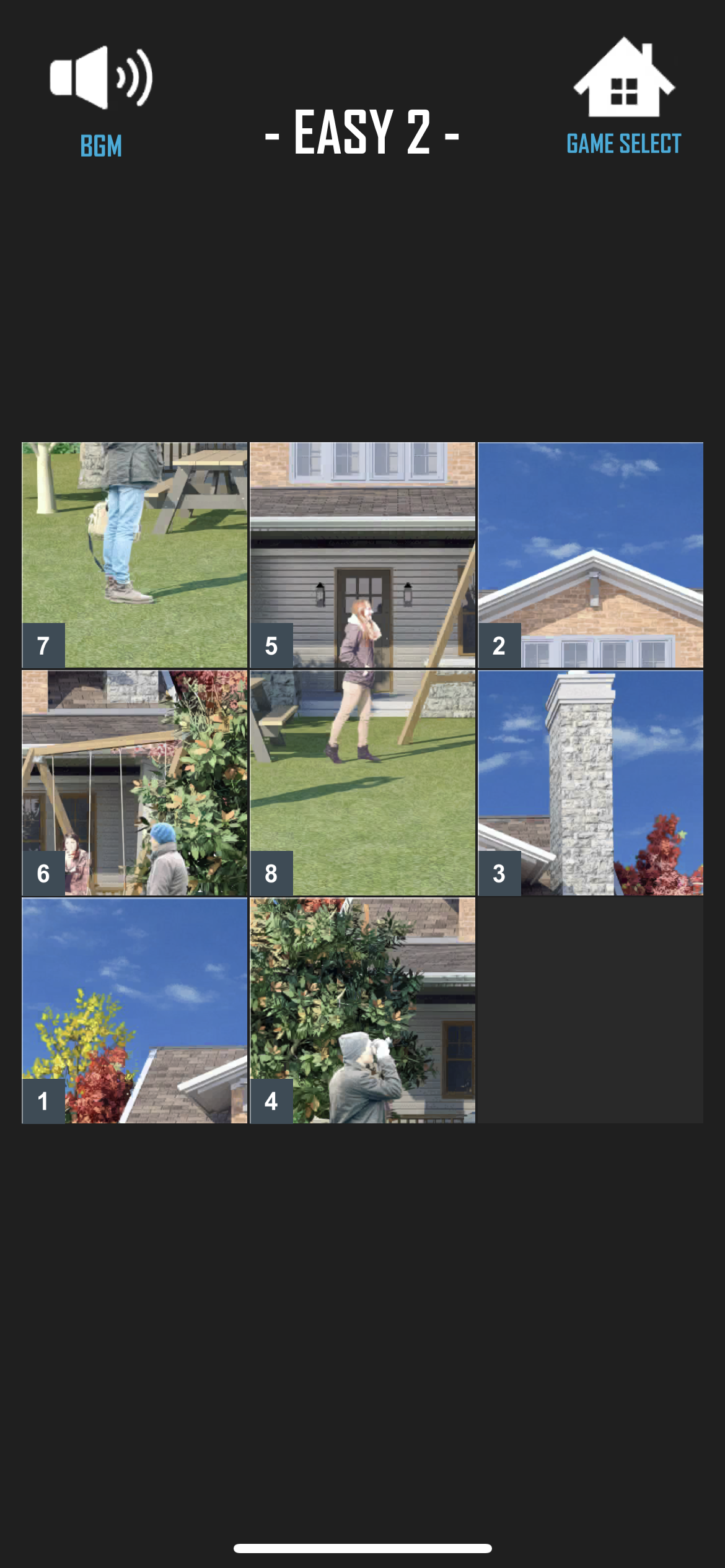Return to Game Select screen

pyautogui.click(x=623, y=96)
